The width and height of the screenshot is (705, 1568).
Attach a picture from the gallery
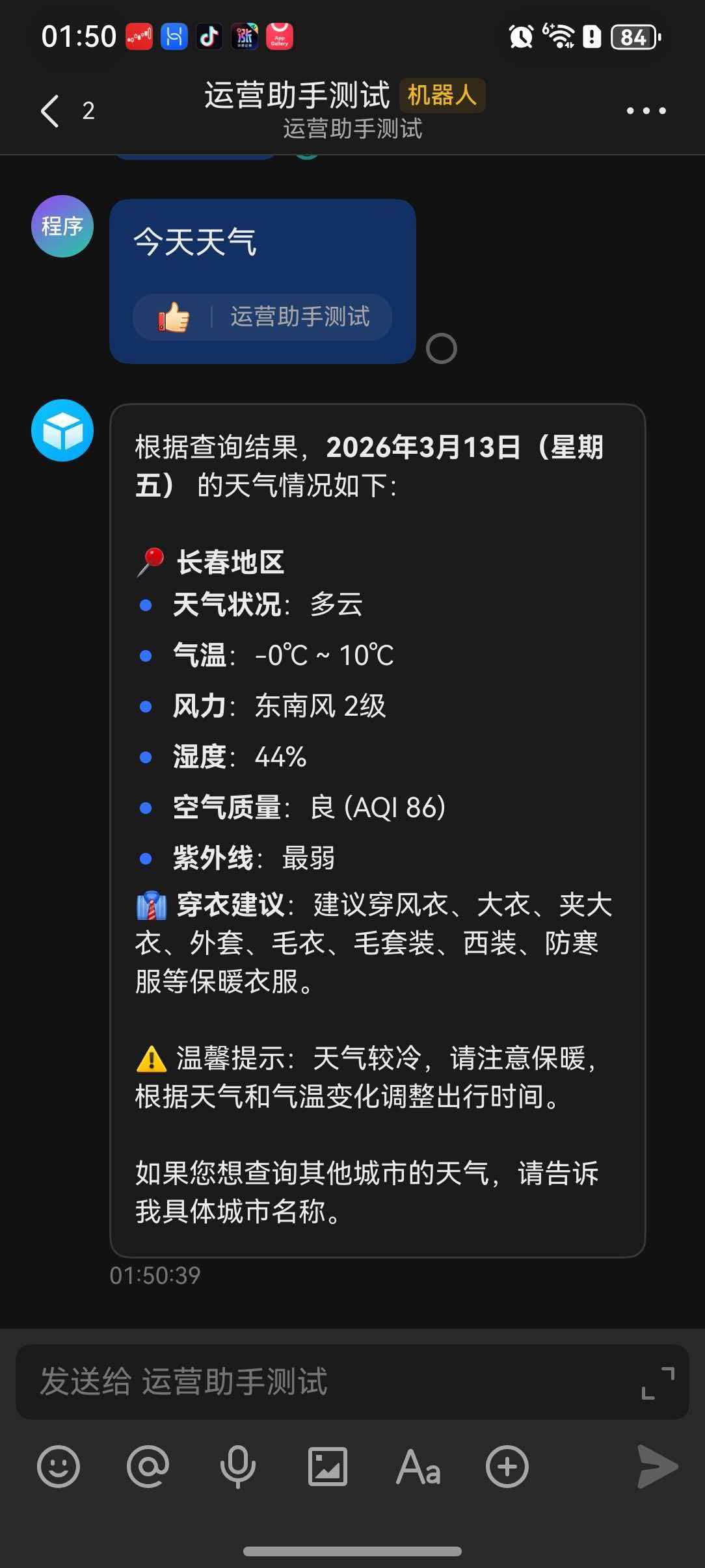[x=327, y=1467]
